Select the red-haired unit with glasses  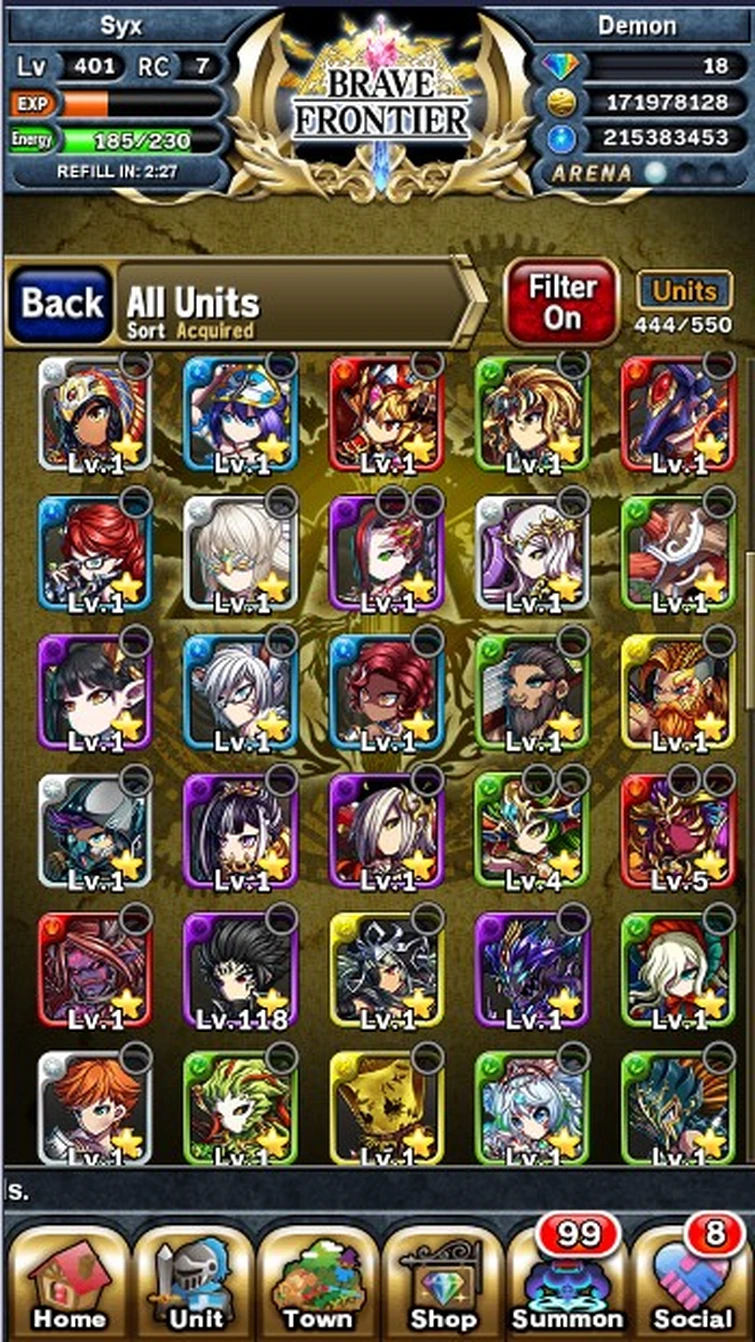pos(95,552)
